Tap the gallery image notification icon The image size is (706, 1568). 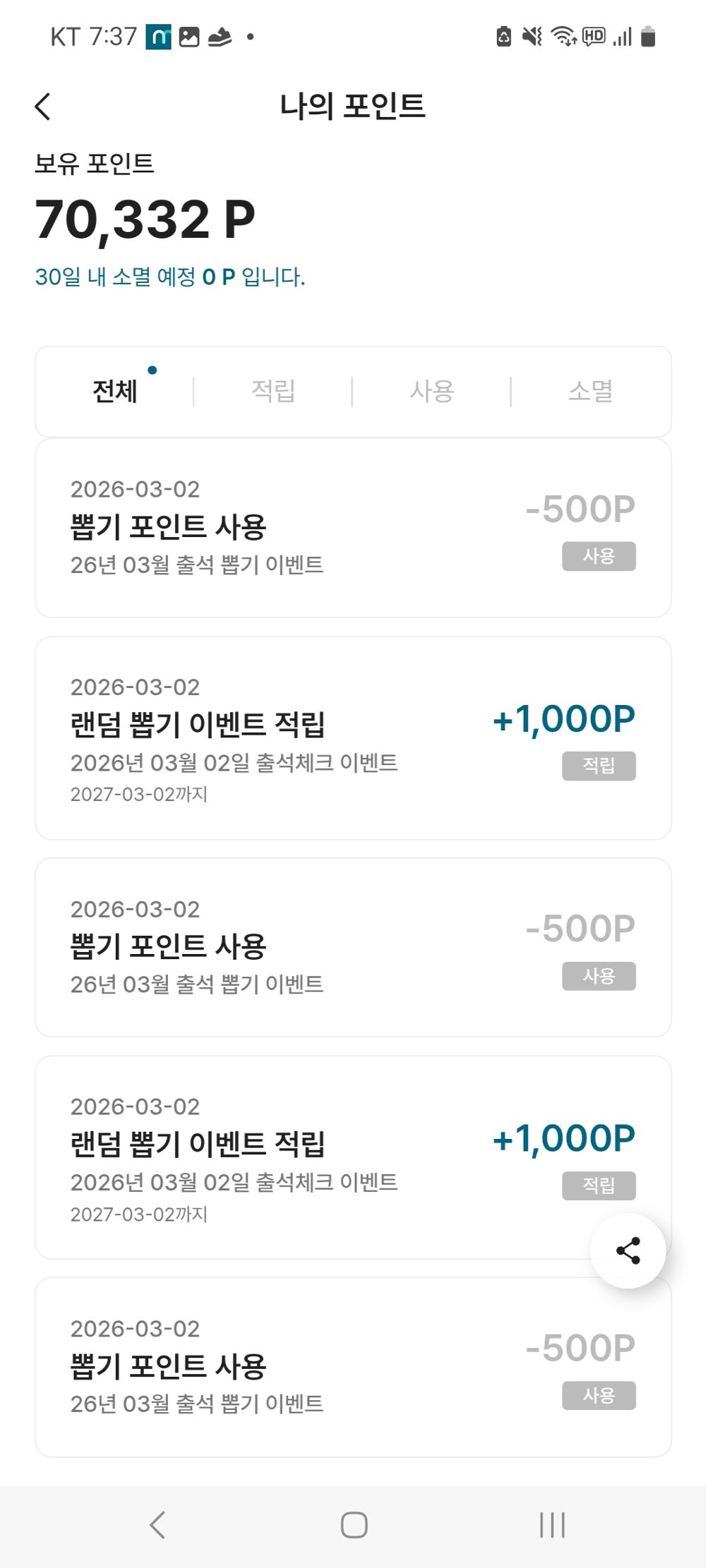click(189, 37)
